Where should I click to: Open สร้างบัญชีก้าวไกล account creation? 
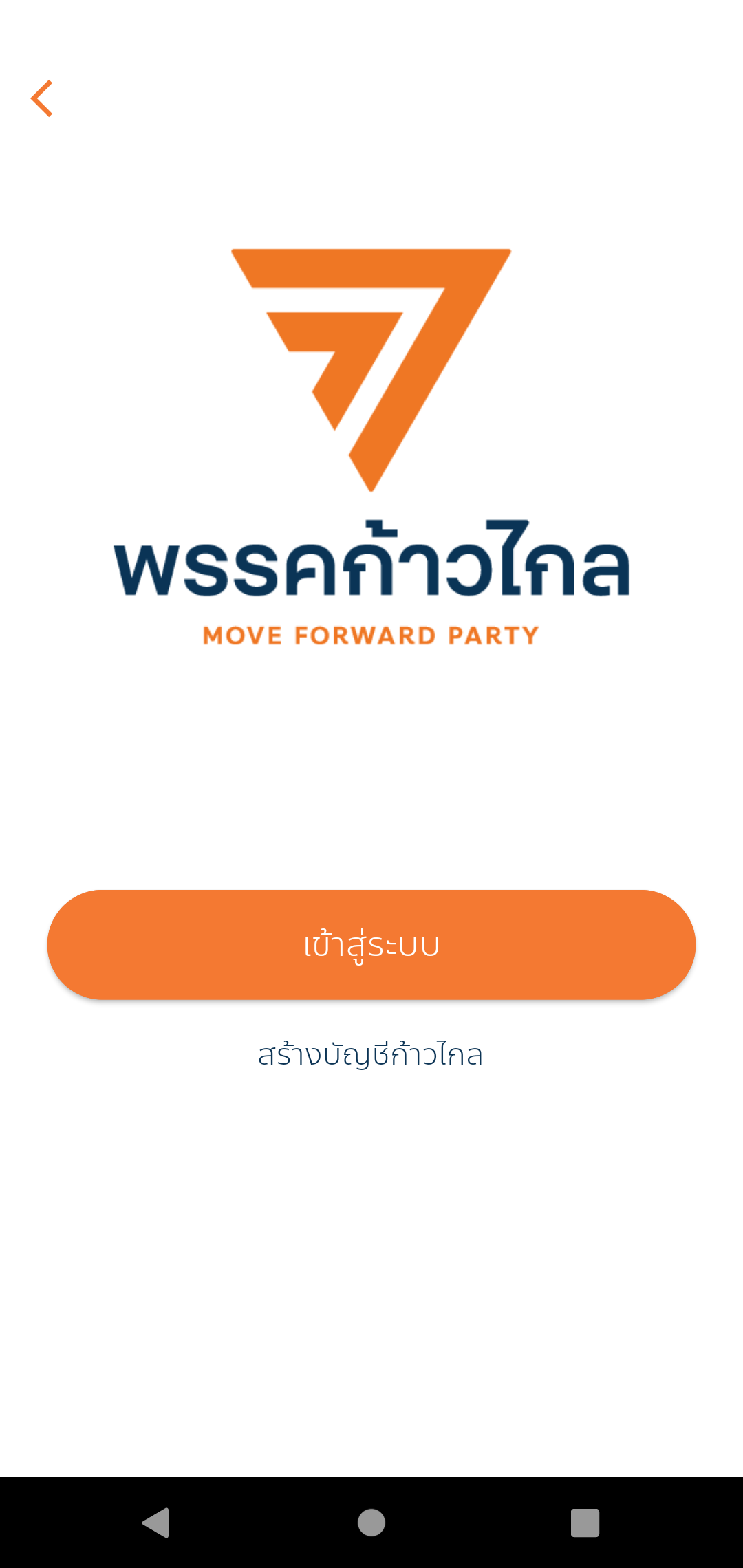(x=371, y=1055)
